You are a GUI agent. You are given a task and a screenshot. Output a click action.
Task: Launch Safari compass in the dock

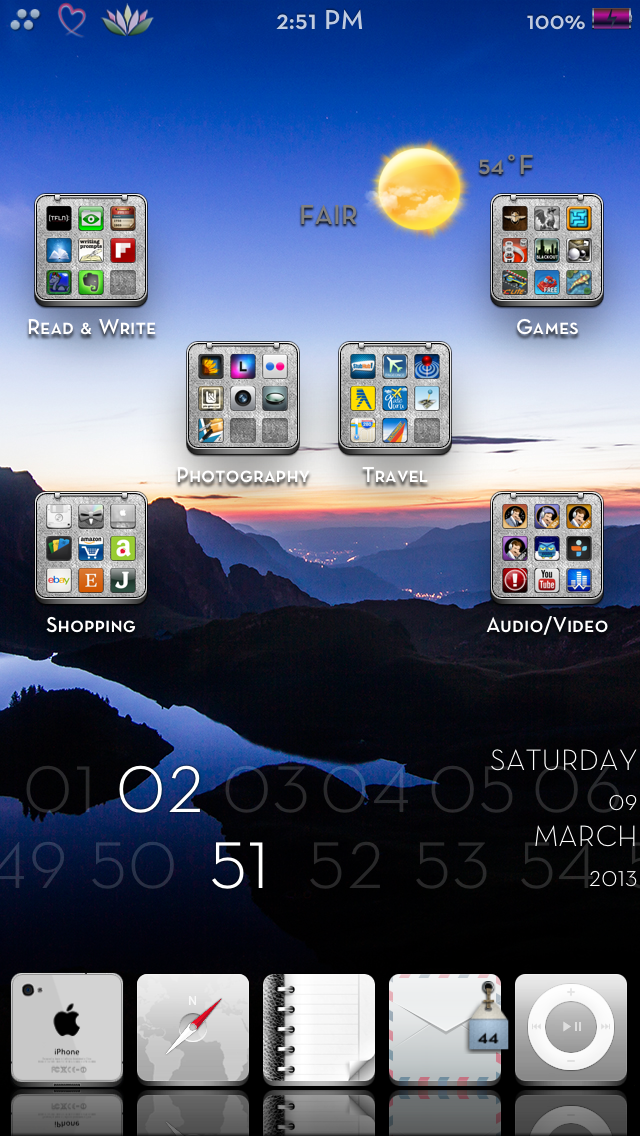click(193, 1029)
